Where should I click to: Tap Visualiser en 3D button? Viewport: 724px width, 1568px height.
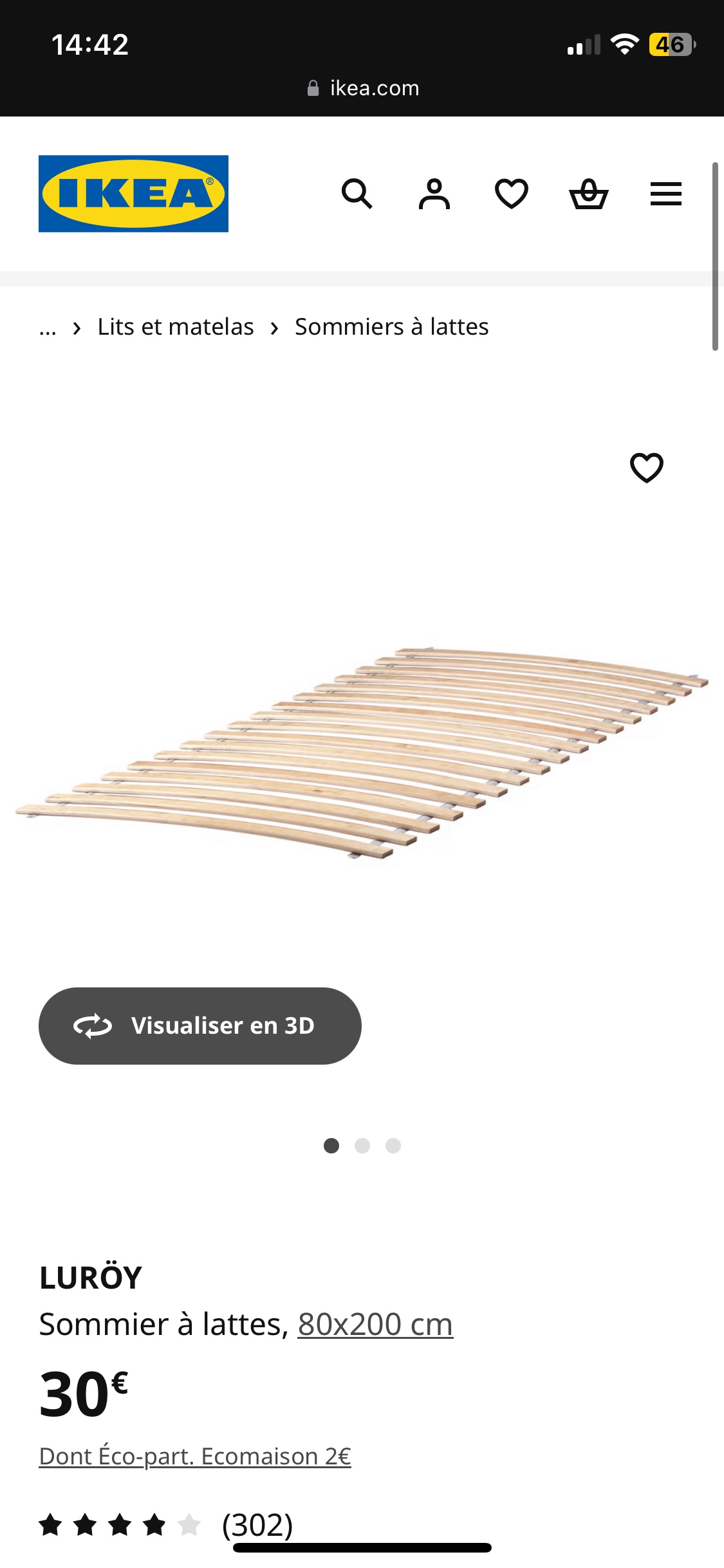click(x=200, y=1025)
